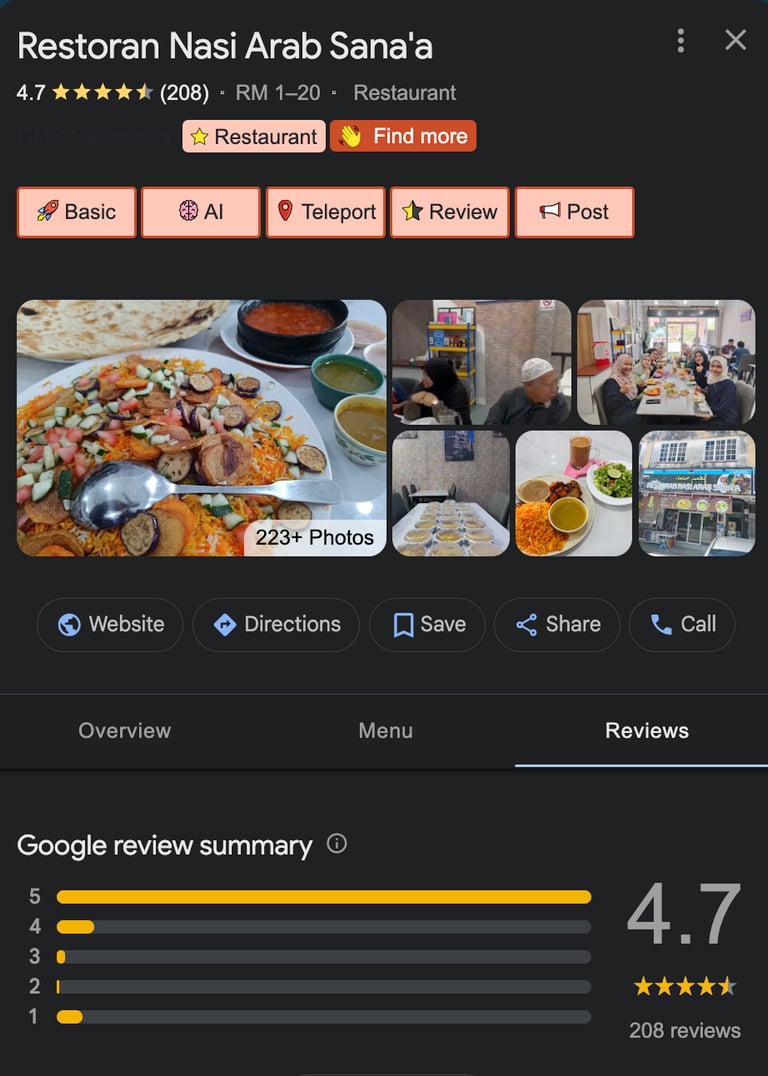
Task: Tap the Find more button
Action: click(x=403, y=137)
